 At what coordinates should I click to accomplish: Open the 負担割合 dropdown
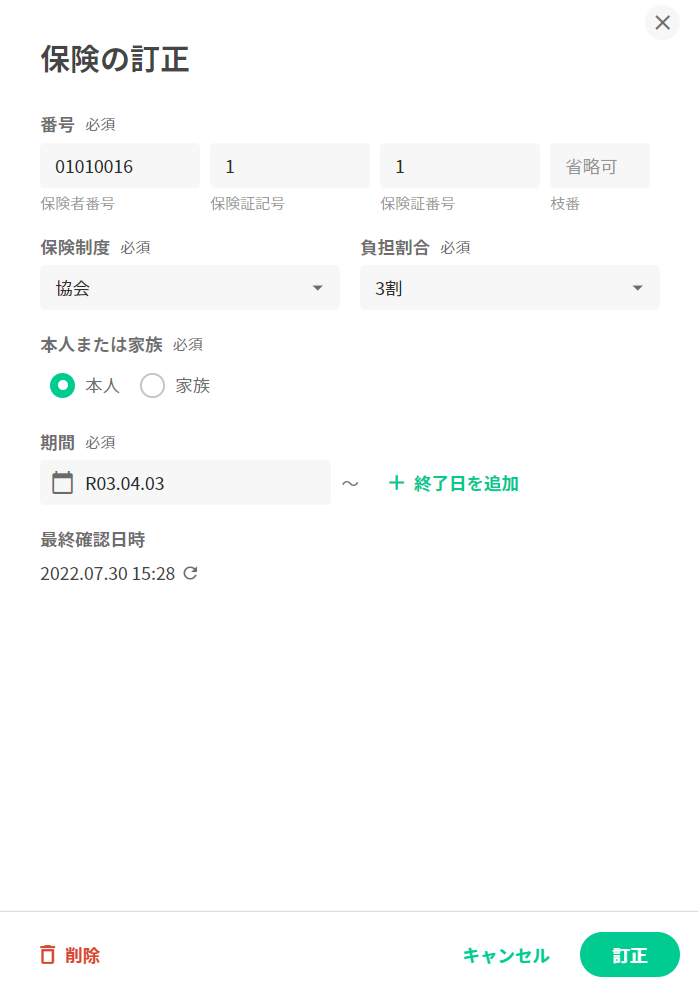pos(510,288)
